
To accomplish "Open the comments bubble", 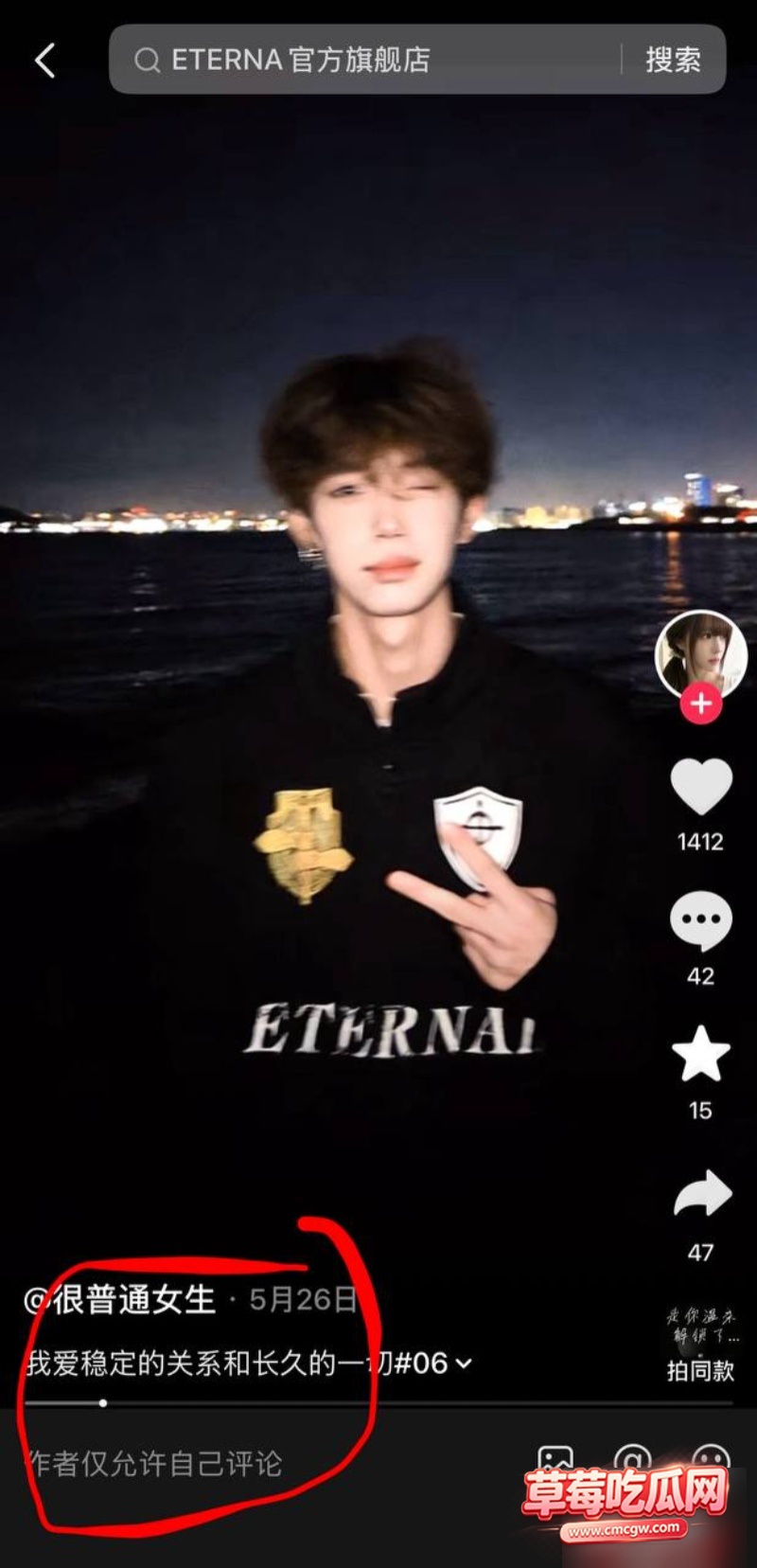I will tap(701, 921).
